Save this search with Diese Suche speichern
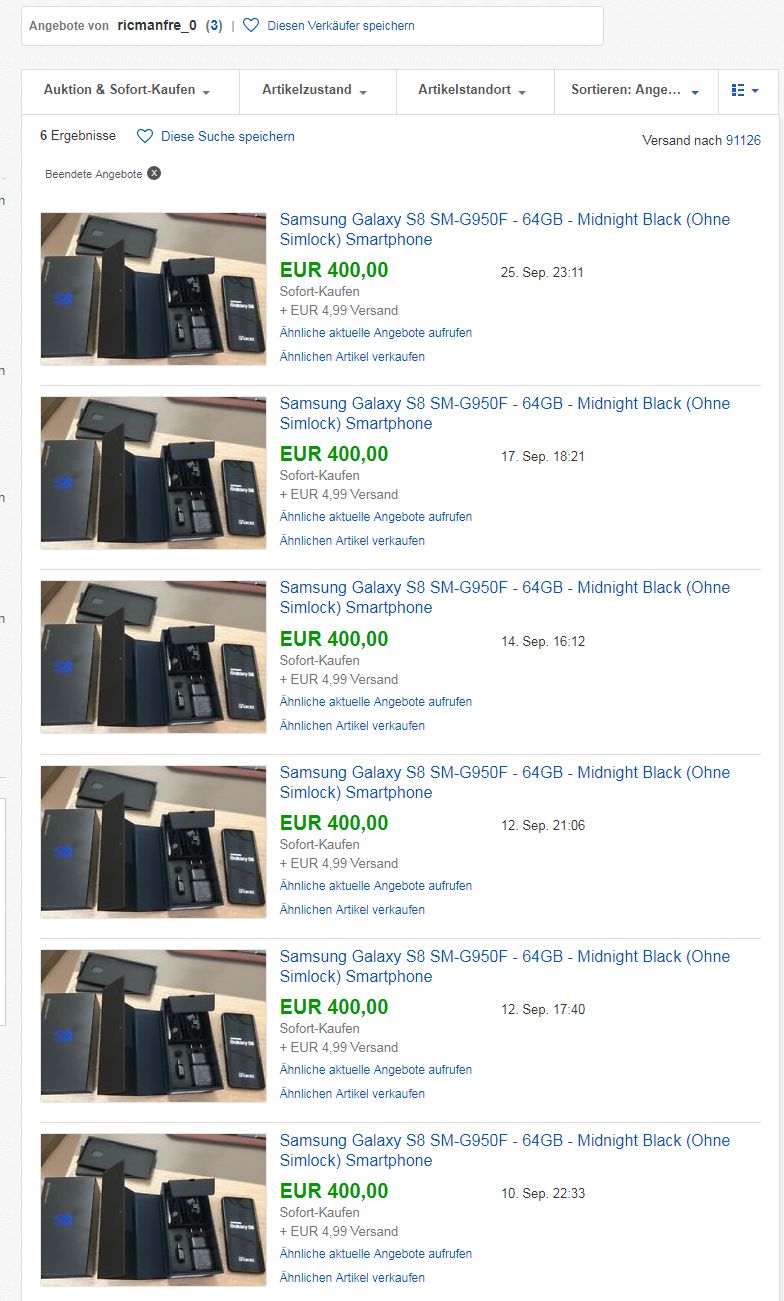This screenshot has height=1301, width=784. pos(227,136)
